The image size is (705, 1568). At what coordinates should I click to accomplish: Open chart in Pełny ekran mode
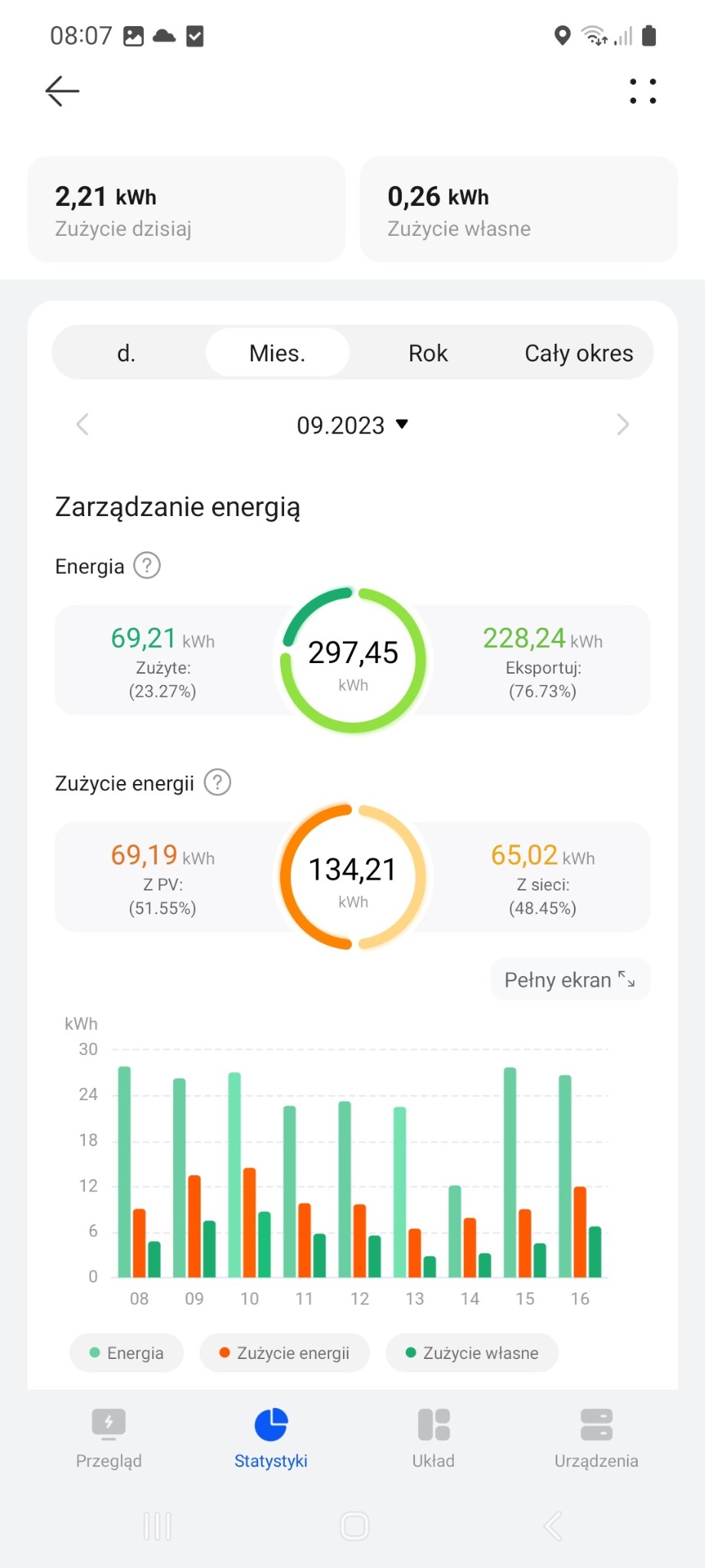(x=570, y=979)
